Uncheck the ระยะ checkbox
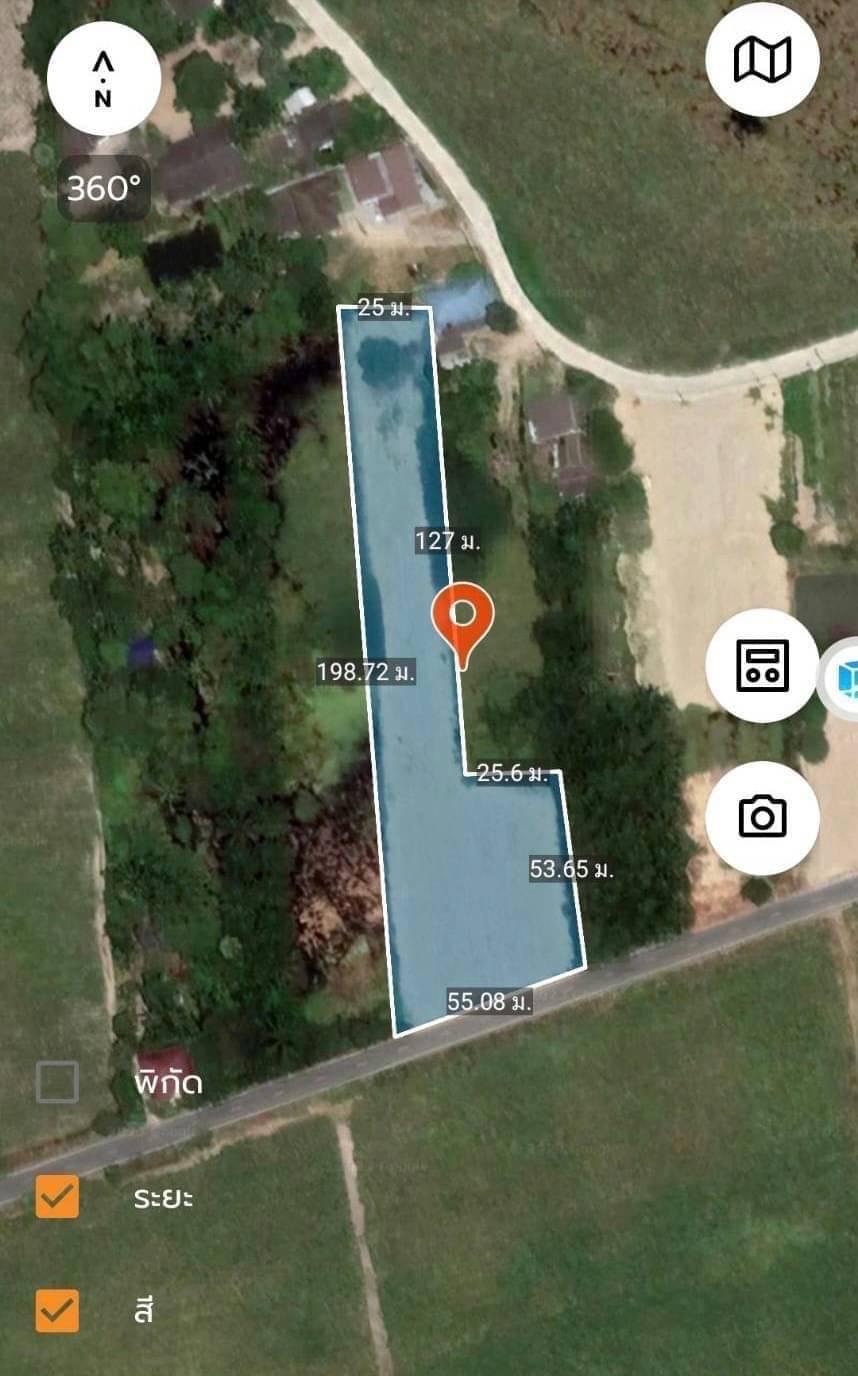 pyautogui.click(x=57, y=1197)
